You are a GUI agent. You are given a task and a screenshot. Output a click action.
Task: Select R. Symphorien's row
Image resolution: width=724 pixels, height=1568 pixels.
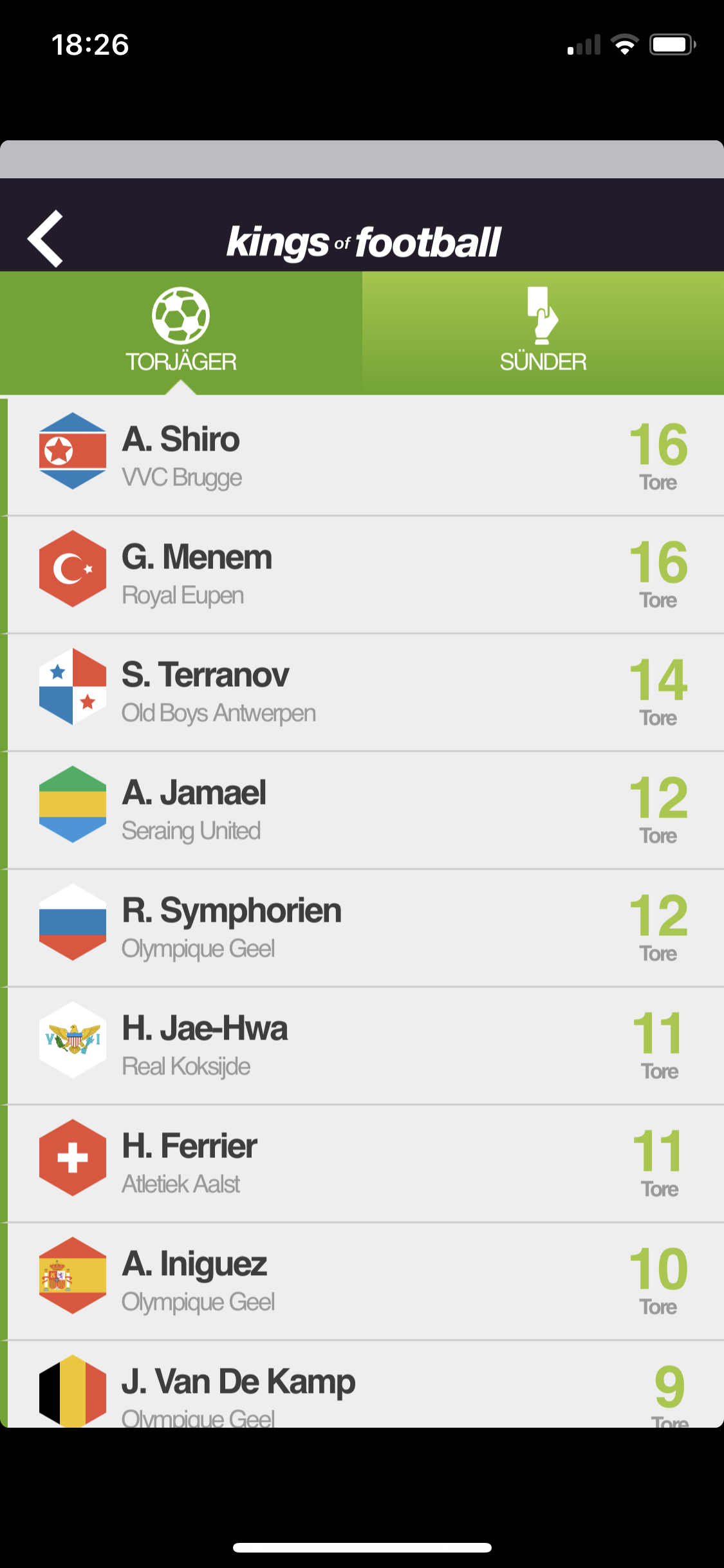(x=362, y=928)
